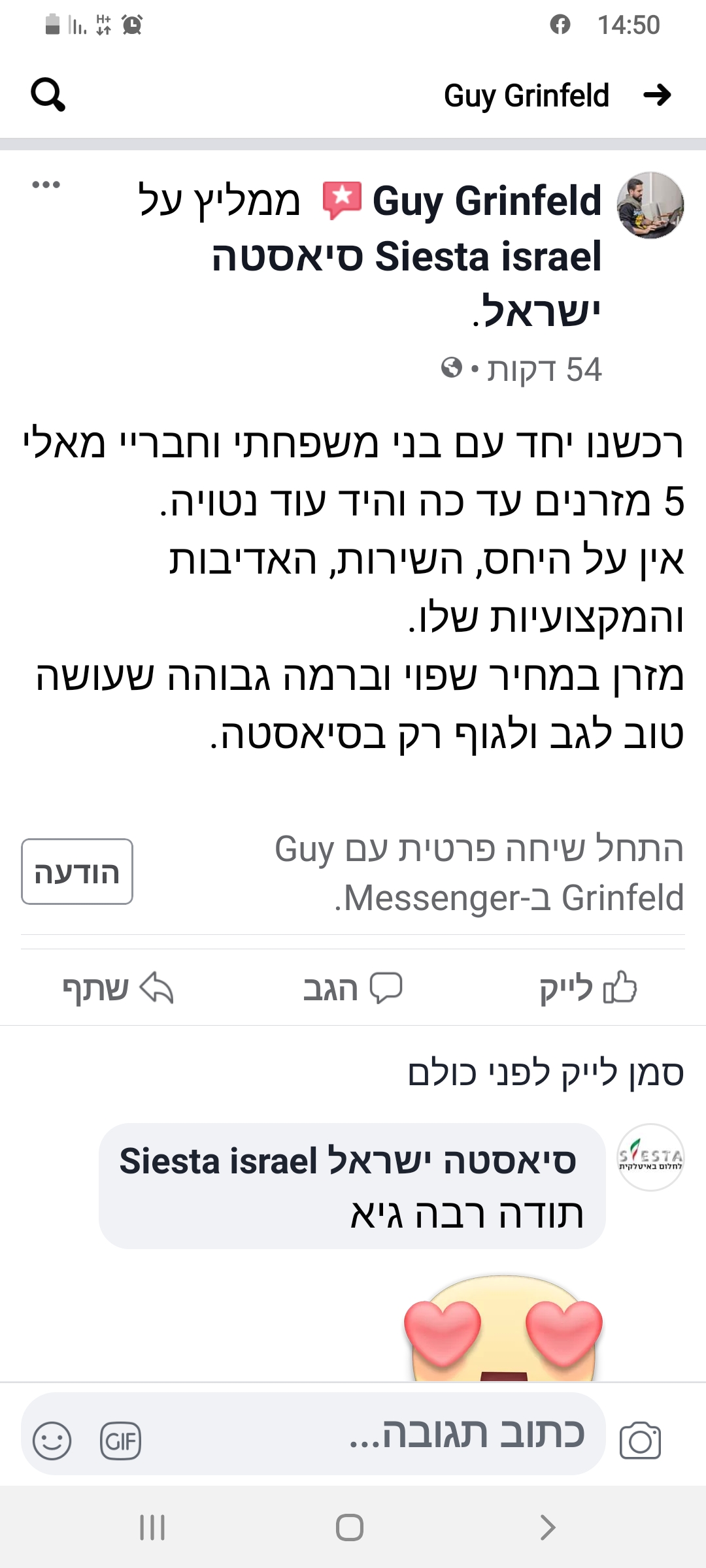Open the GIF picker
Image resolution: width=706 pixels, height=1568 pixels.
120,1441
